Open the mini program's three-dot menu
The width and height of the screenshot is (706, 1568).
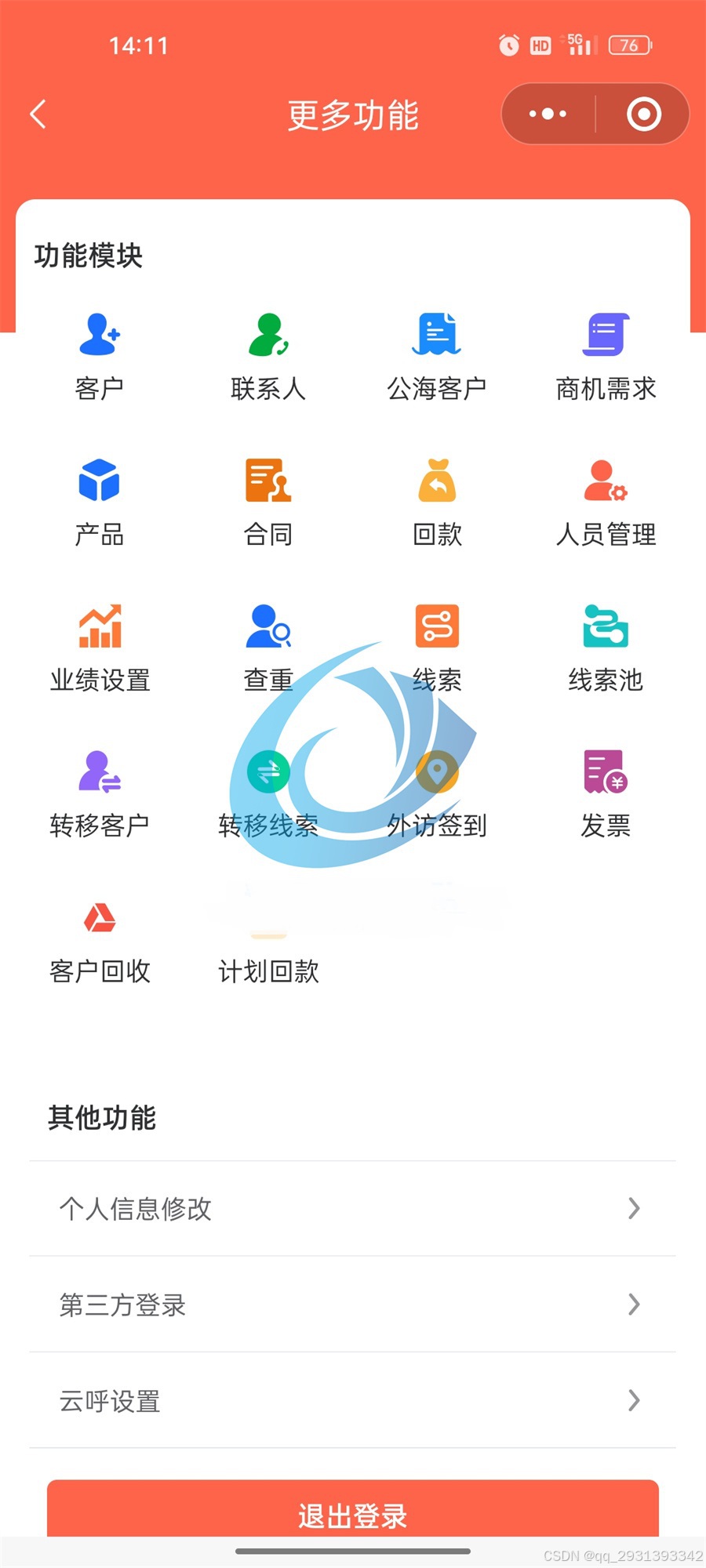pos(548,114)
